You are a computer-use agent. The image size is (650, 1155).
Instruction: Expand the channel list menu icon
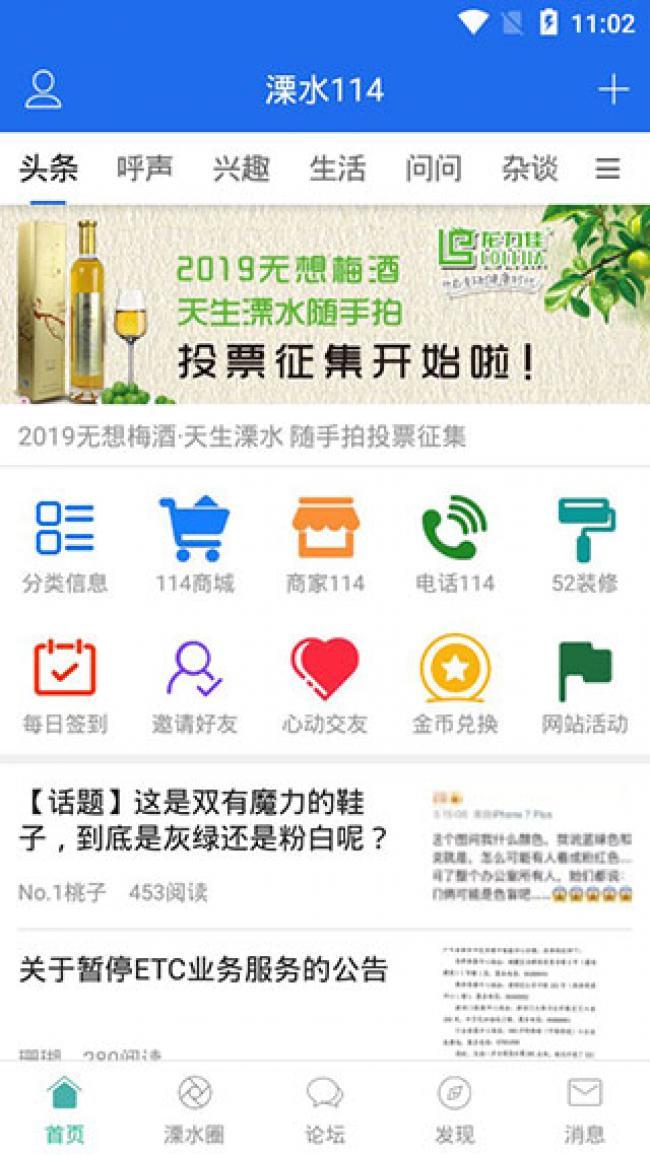pyautogui.click(x=608, y=169)
